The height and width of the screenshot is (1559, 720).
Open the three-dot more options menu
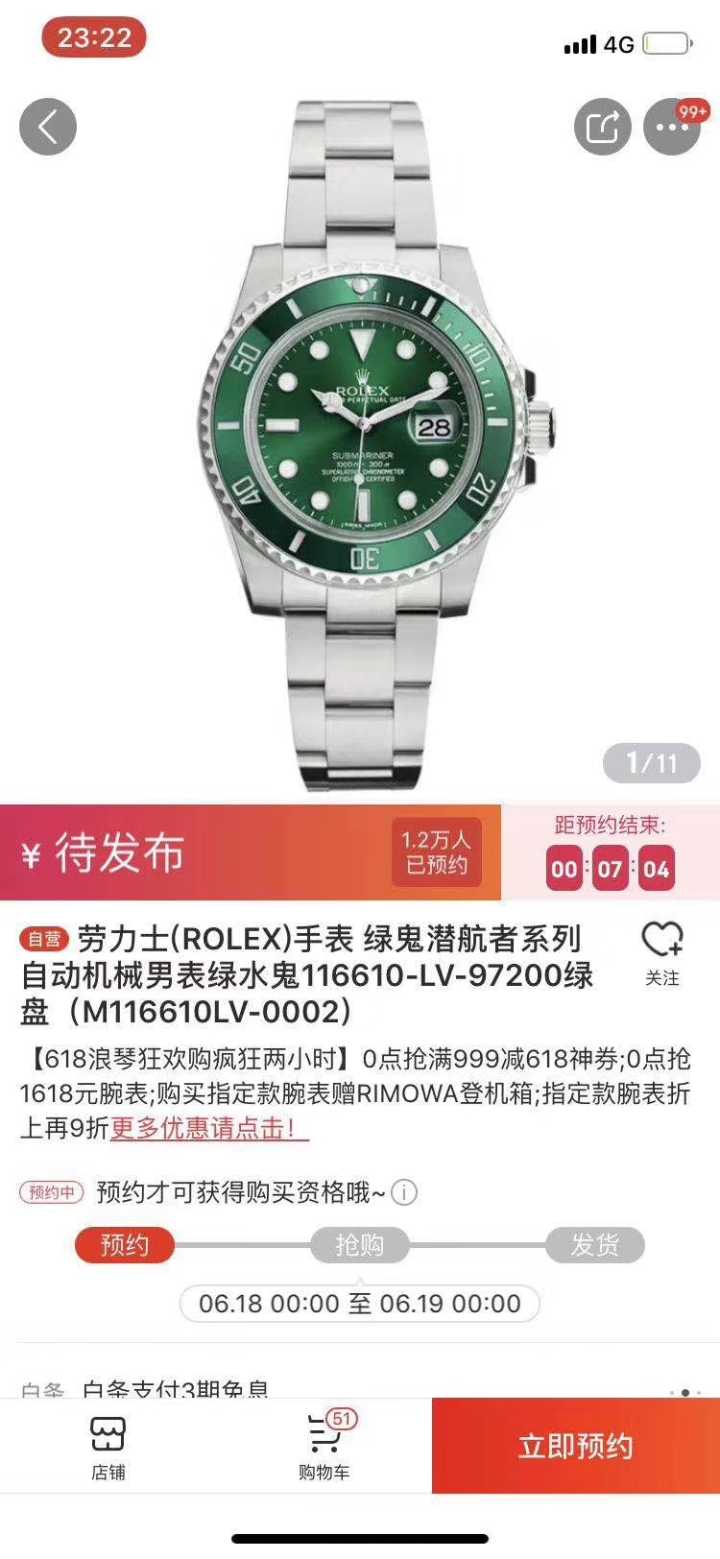pos(671,128)
